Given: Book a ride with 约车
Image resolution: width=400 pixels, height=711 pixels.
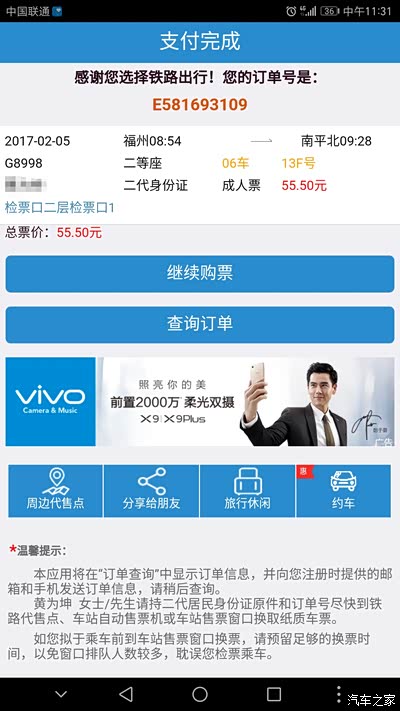Looking at the screenshot, I should coord(343,491).
